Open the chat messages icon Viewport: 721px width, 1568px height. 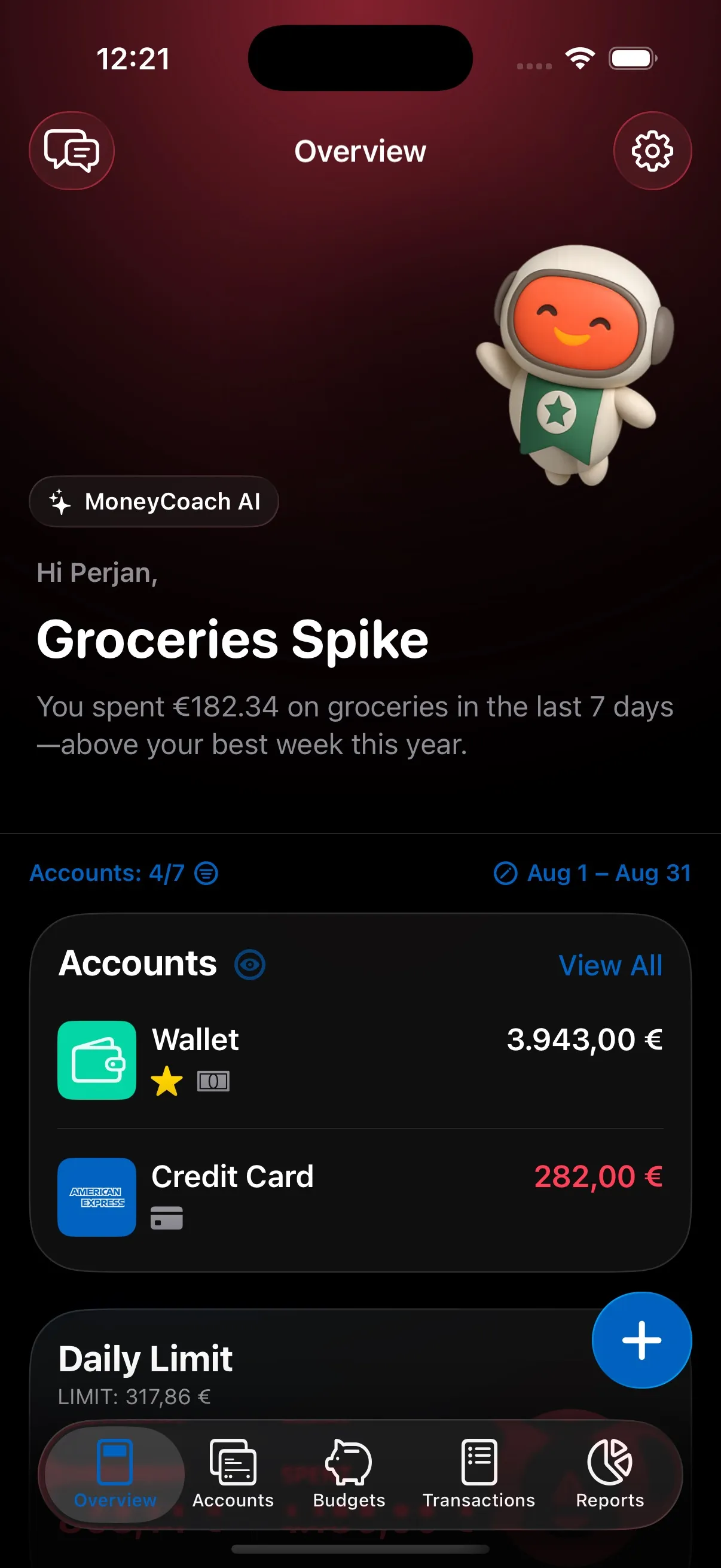(x=71, y=151)
